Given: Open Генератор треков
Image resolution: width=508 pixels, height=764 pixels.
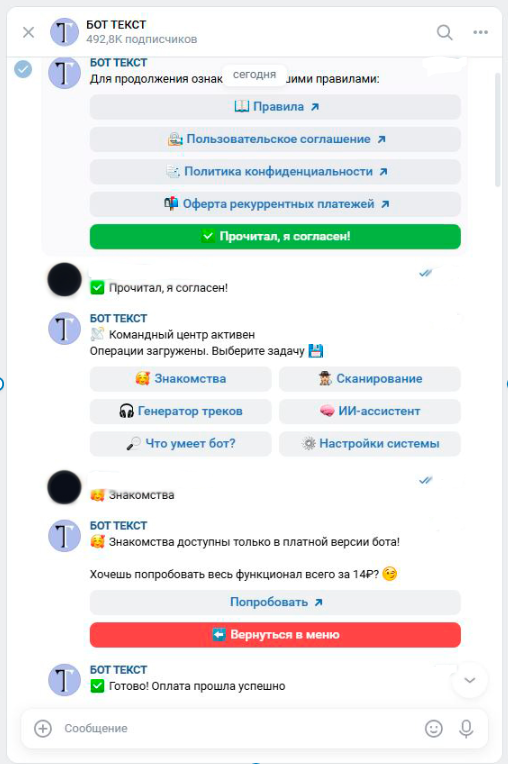Looking at the screenshot, I should pos(181,411).
